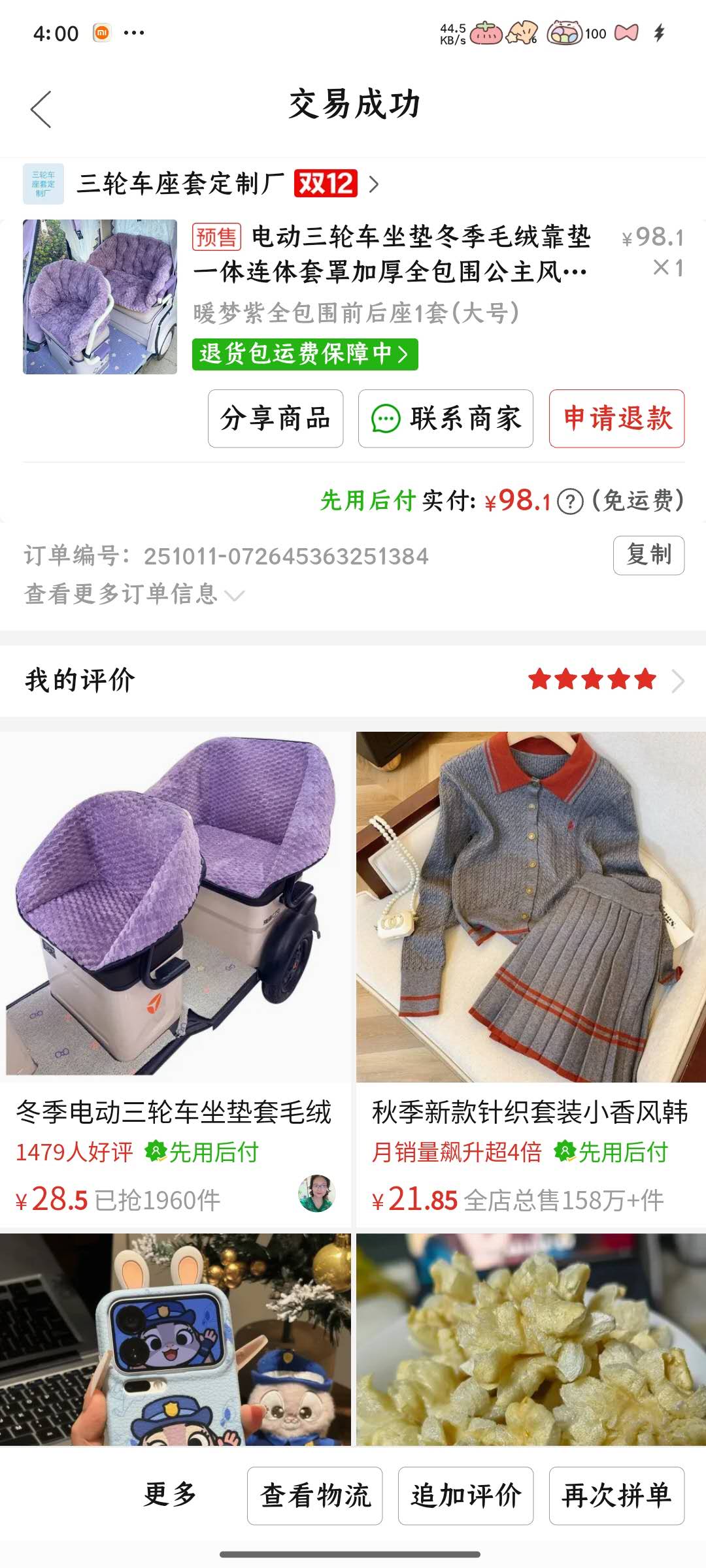Tap 更多 for more order options
The width and height of the screenshot is (706, 1568).
[x=170, y=1495]
